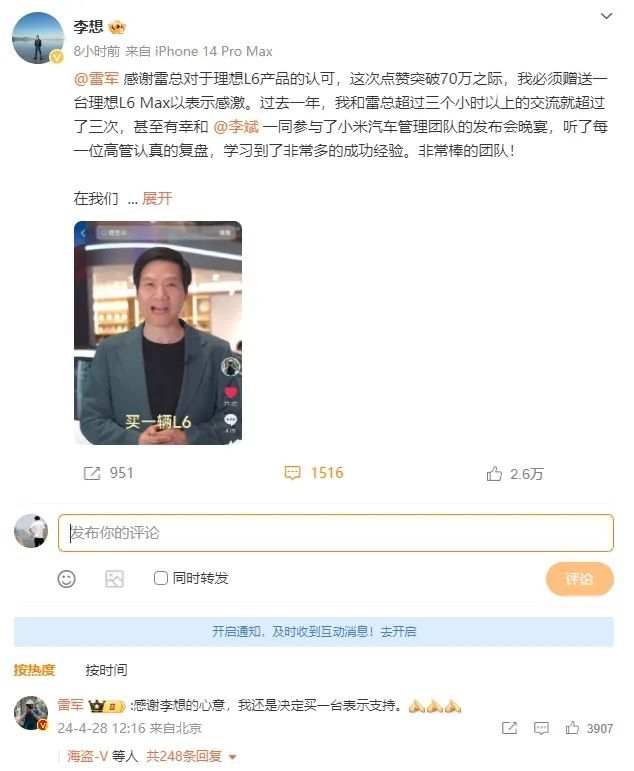The width and height of the screenshot is (634, 771).
Task: Sort comments by 按时间
Action: pos(106,670)
